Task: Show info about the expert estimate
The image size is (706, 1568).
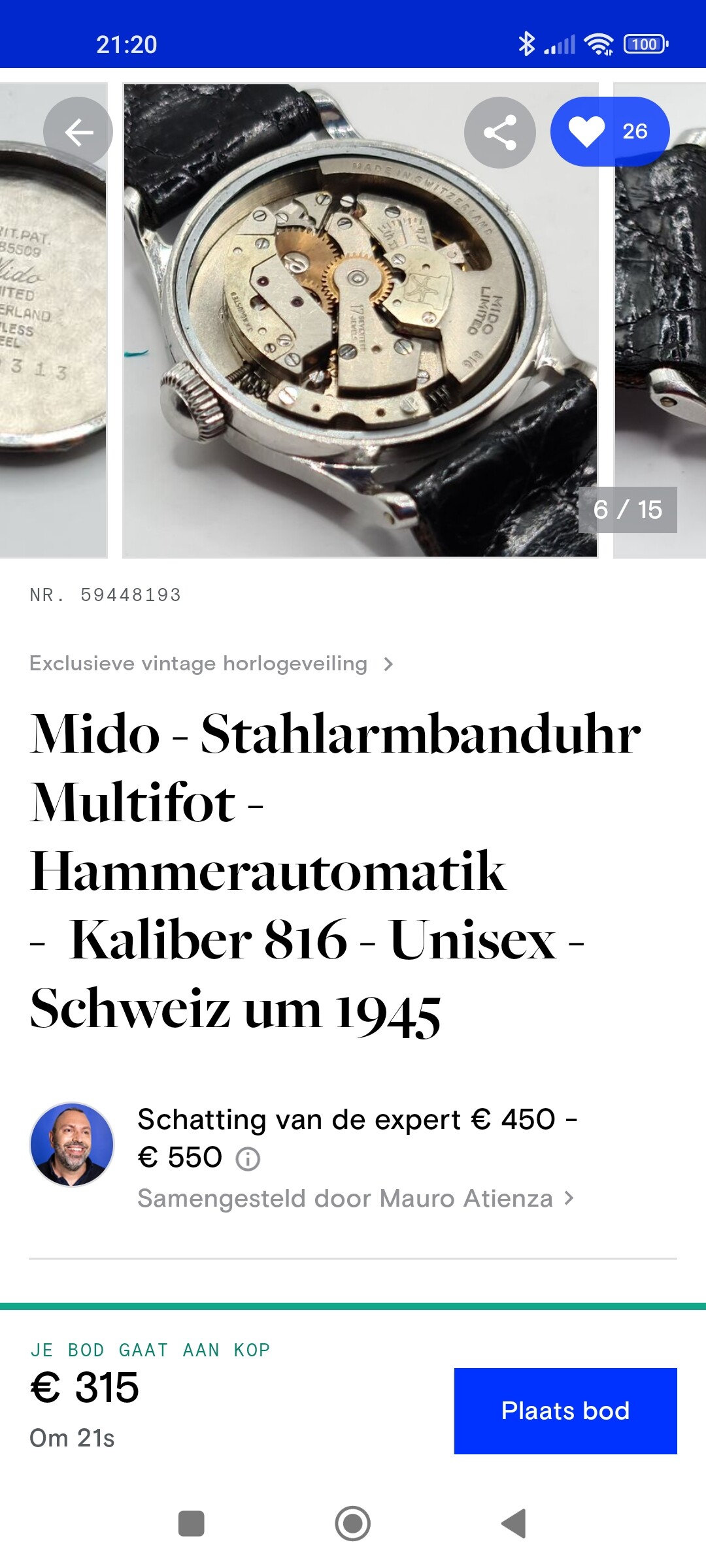Action: point(248,1159)
